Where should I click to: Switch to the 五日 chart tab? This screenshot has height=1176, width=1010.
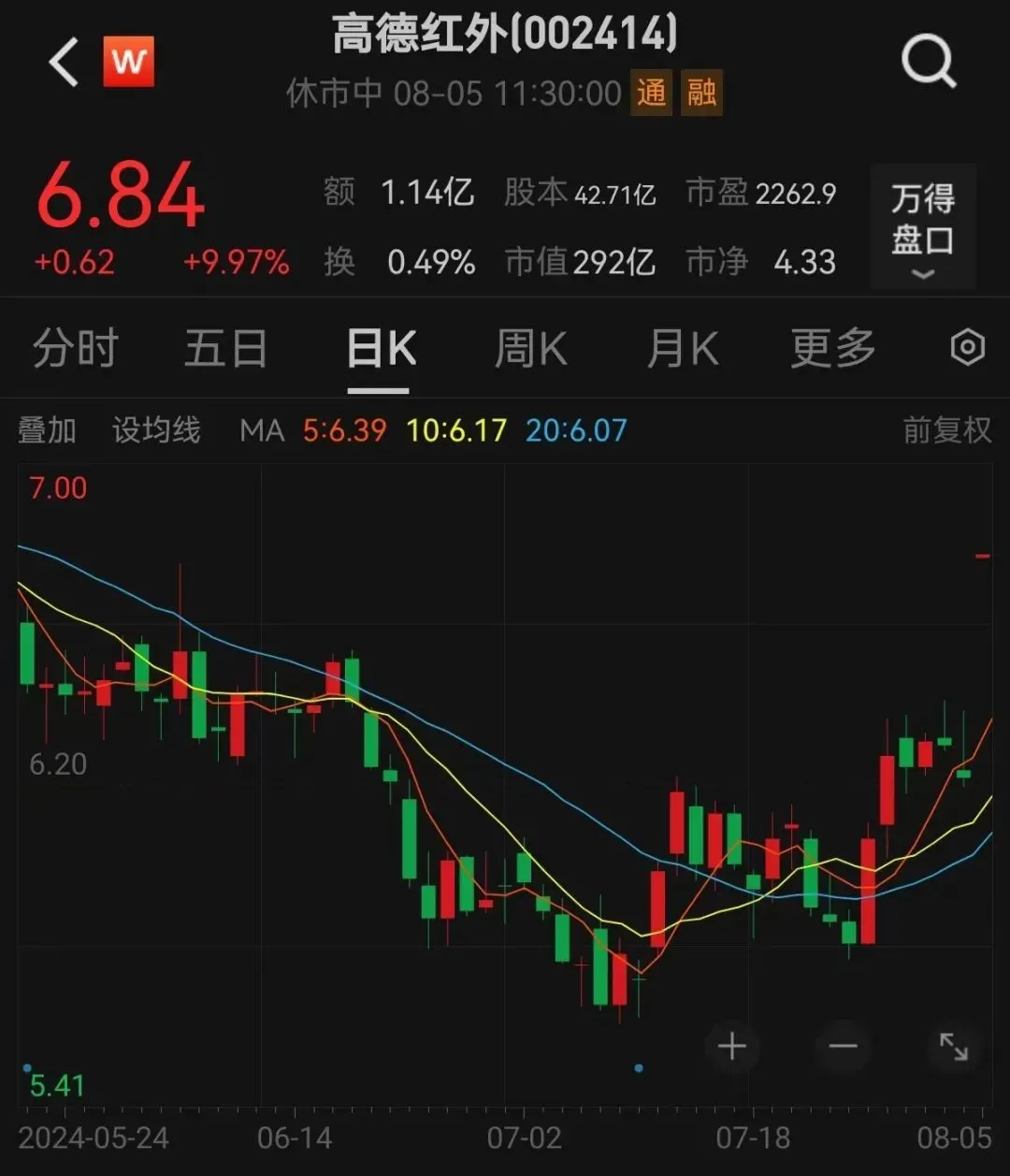(225, 350)
